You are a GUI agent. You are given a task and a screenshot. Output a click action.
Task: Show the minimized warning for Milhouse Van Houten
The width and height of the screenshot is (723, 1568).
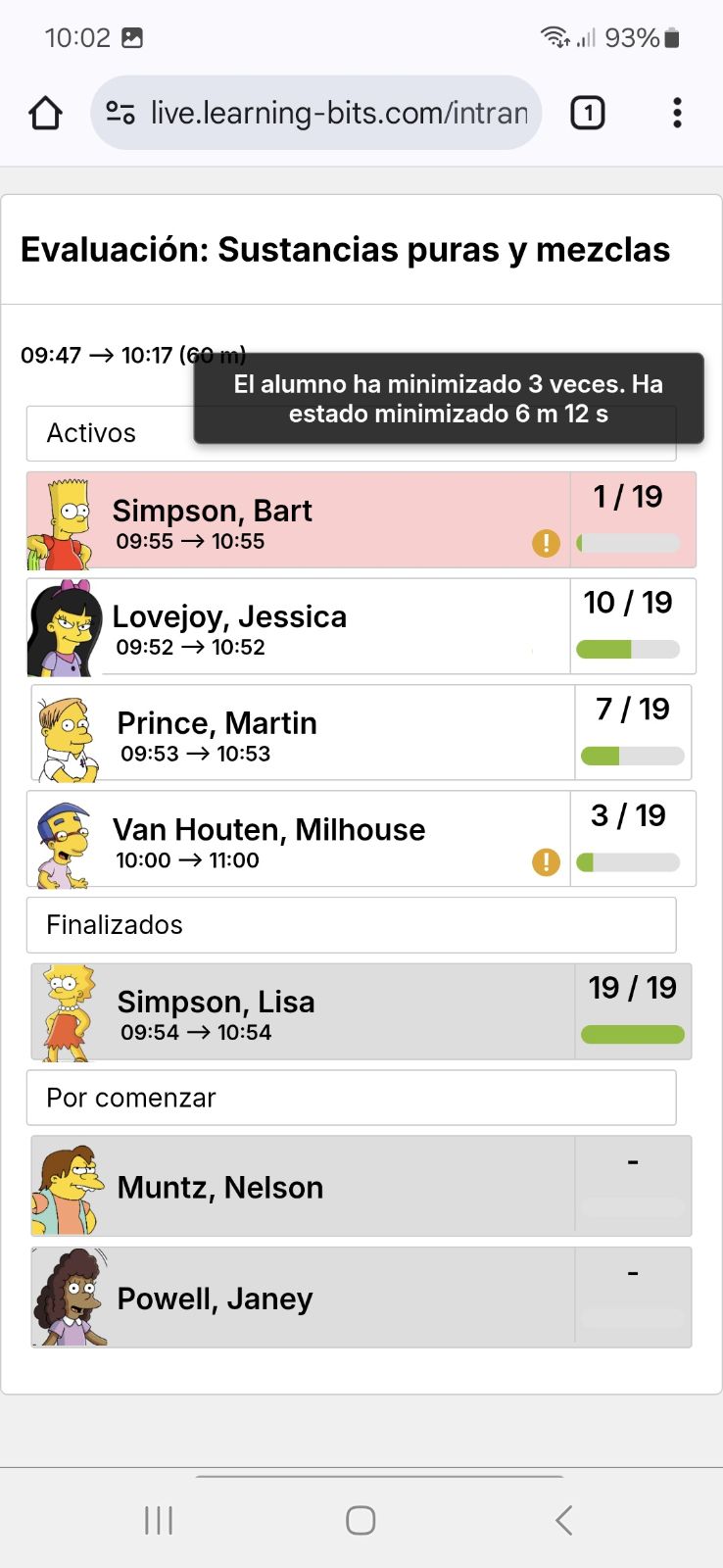click(x=546, y=862)
